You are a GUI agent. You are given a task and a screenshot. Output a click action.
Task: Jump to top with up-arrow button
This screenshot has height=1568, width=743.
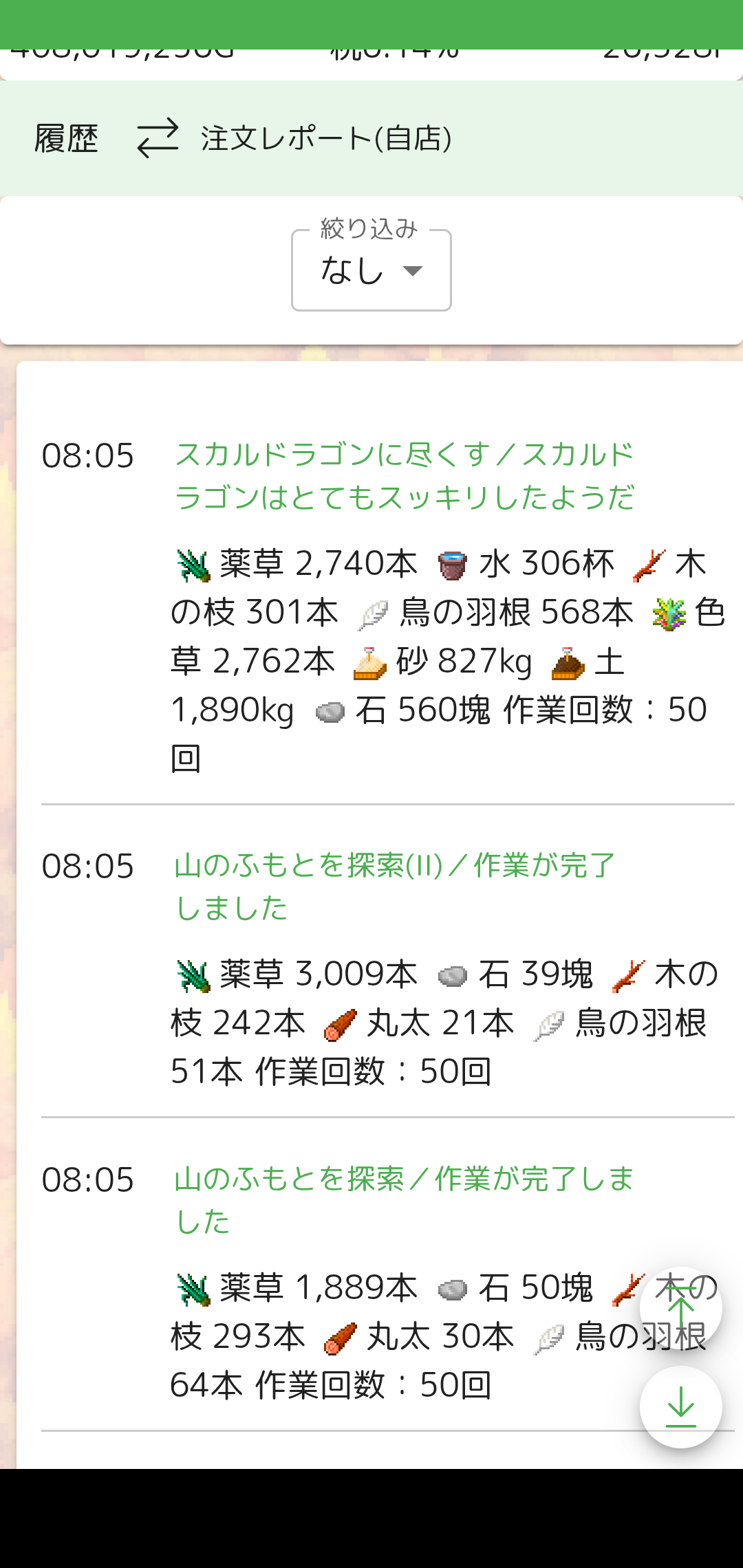tap(680, 1308)
